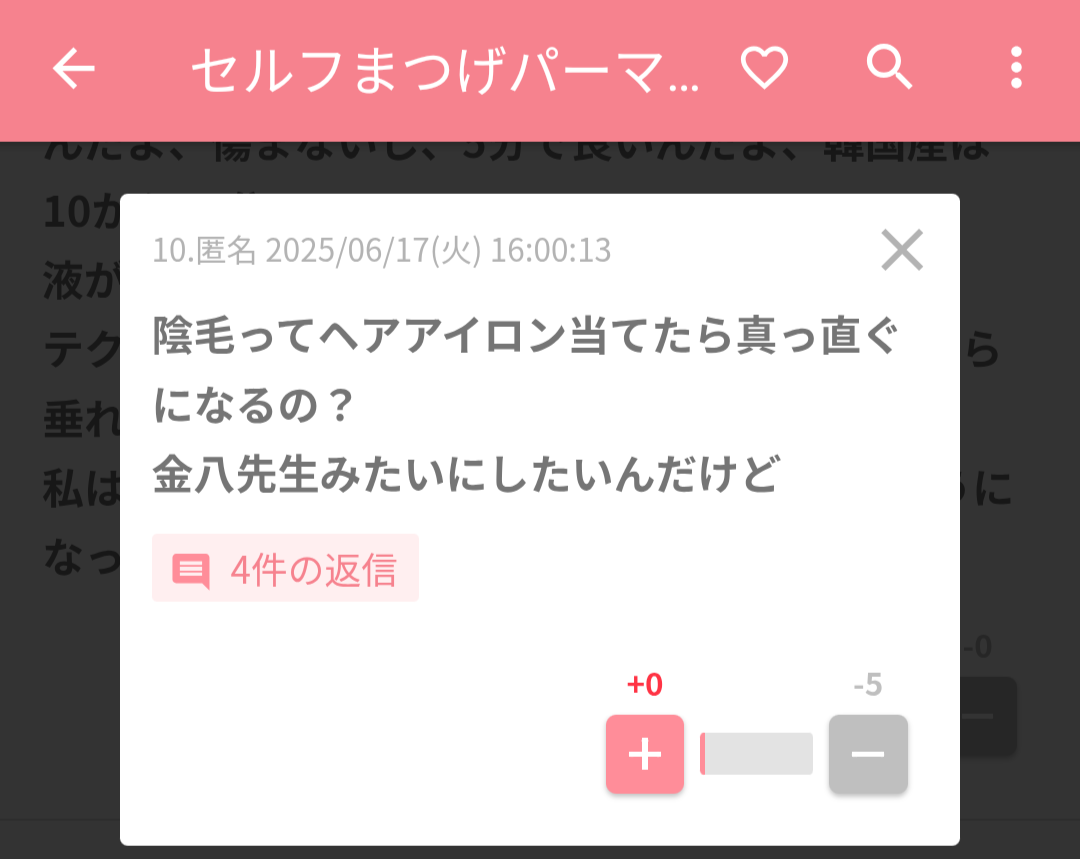
Task: Downvote comment 10 with the minus button
Action: (x=868, y=754)
